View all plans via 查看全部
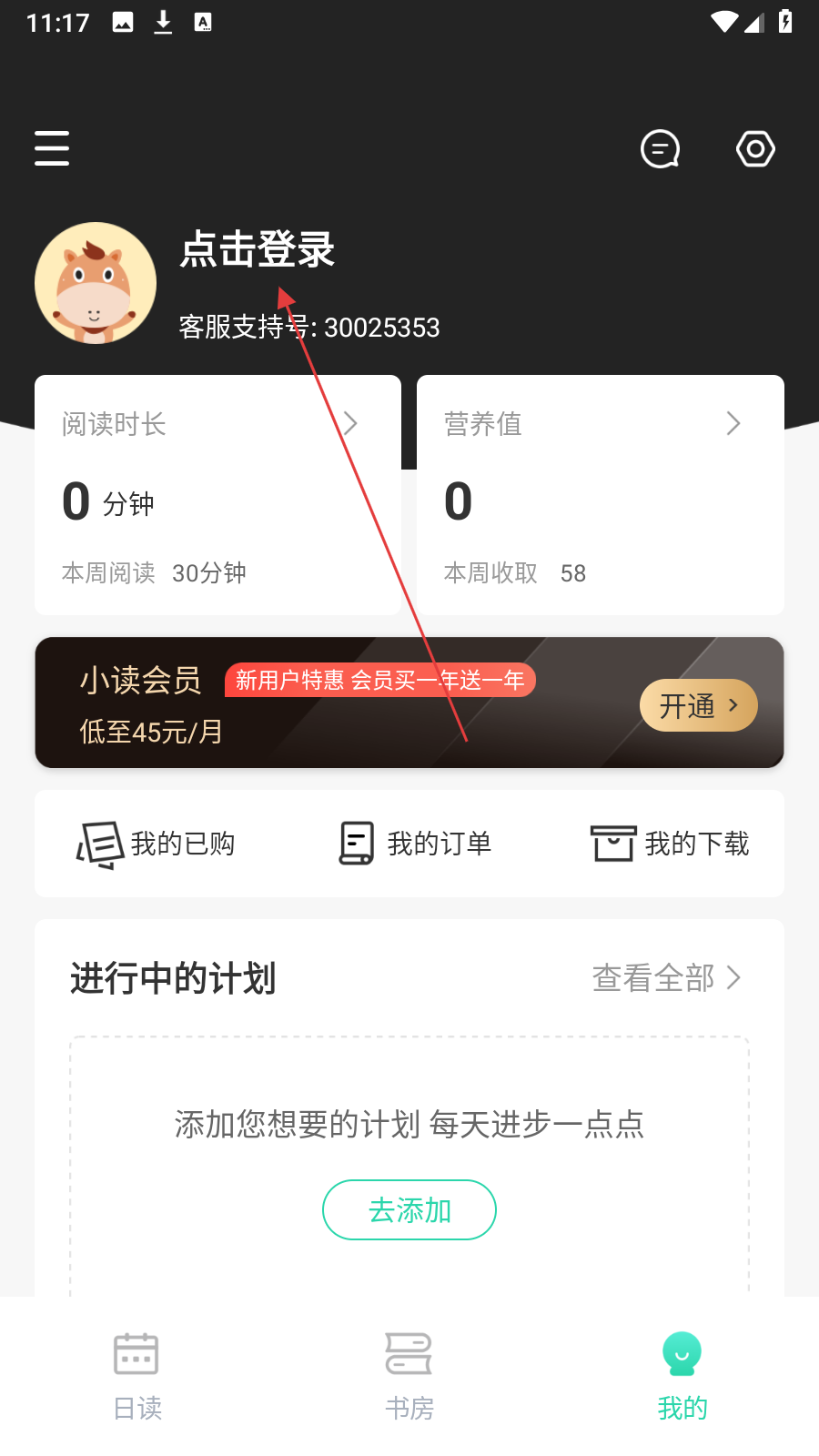Image resolution: width=819 pixels, height=1456 pixels. [x=667, y=978]
